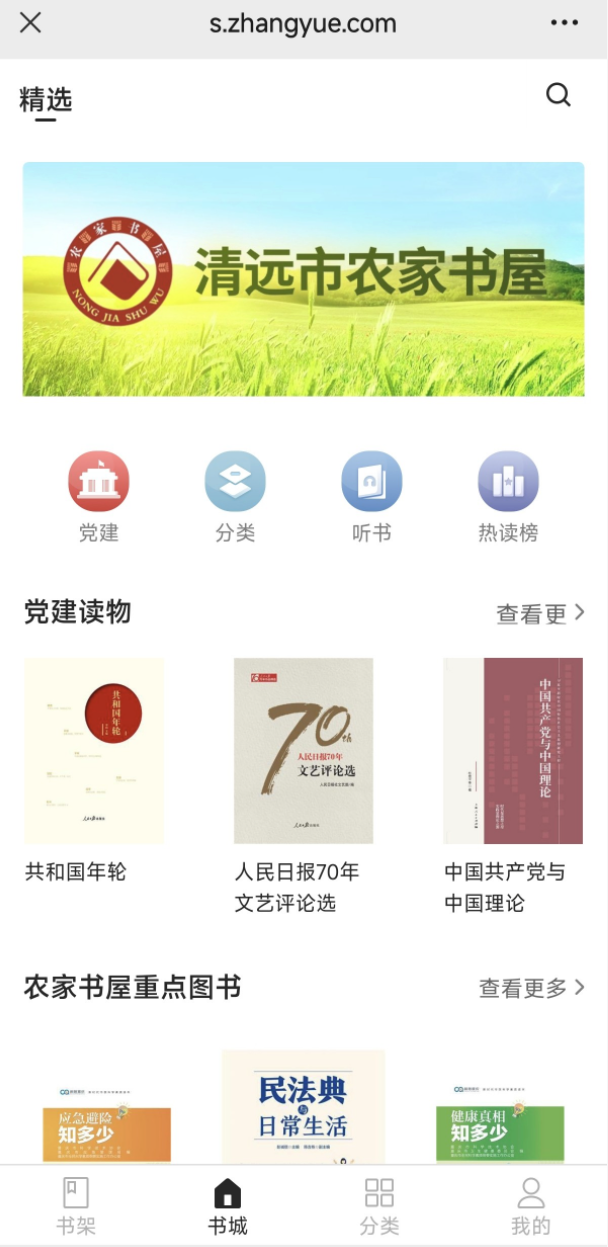Viewport: 608px width, 1247px height.
Task: Switch to the 分类 bottom tab
Action: pyautogui.click(x=379, y=1205)
